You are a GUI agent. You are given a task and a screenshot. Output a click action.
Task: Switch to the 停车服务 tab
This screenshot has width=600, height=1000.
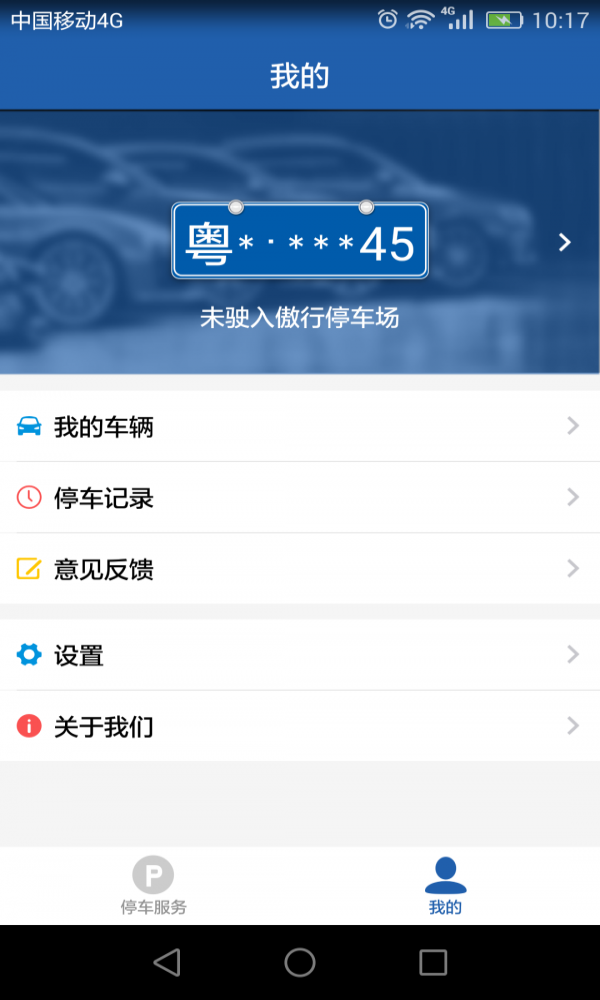click(x=153, y=886)
